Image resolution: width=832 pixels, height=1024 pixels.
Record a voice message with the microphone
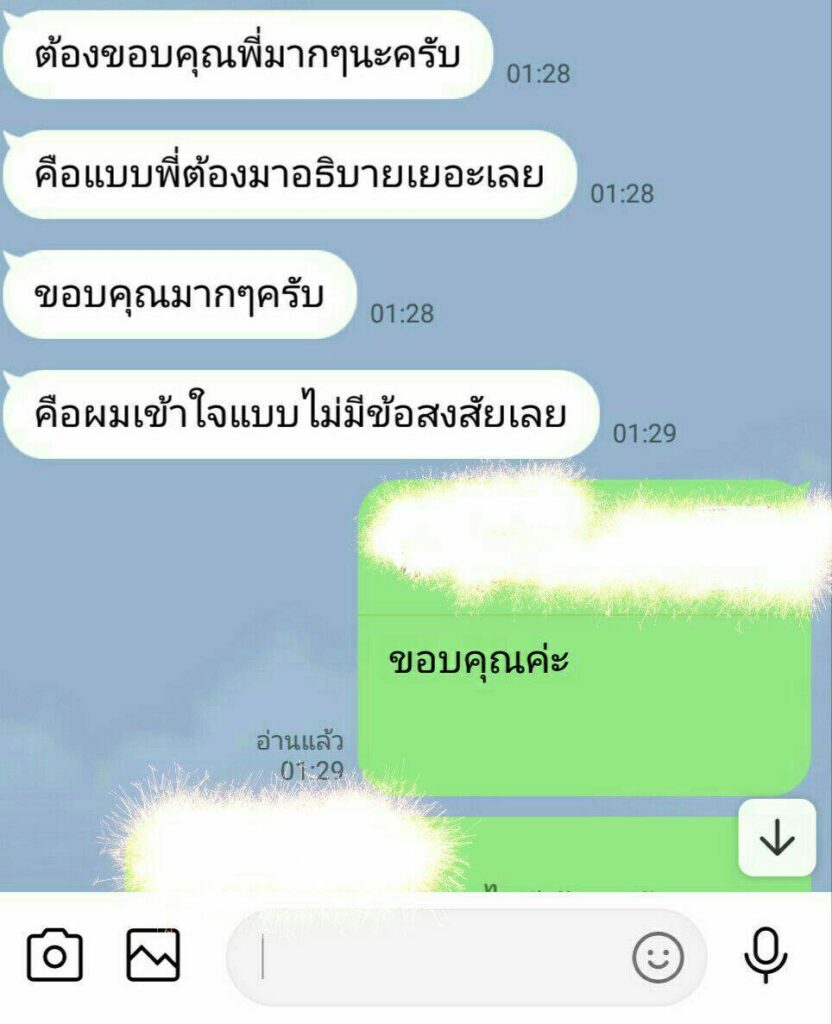(766, 957)
